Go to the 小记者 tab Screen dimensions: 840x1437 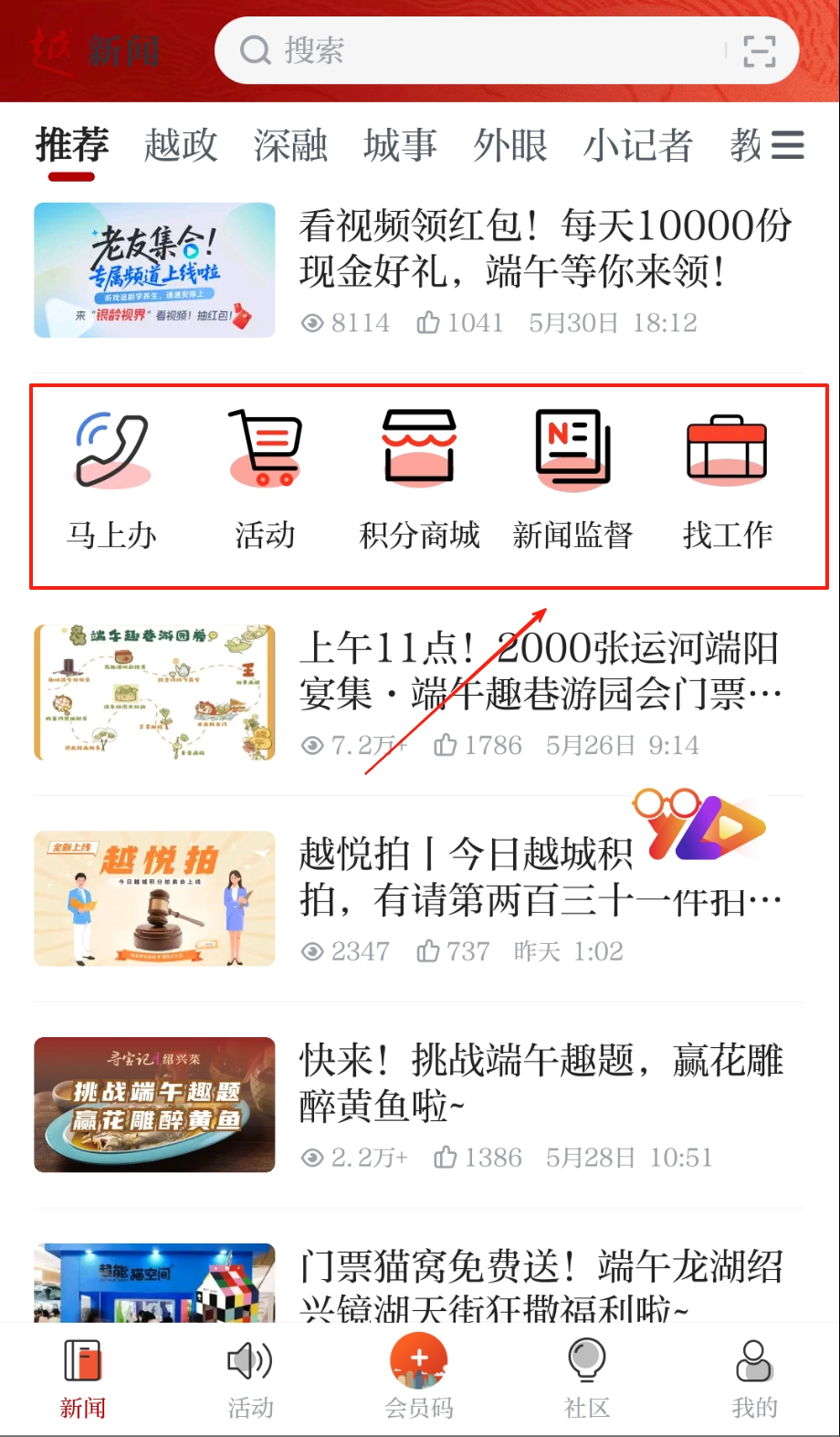[x=638, y=146]
